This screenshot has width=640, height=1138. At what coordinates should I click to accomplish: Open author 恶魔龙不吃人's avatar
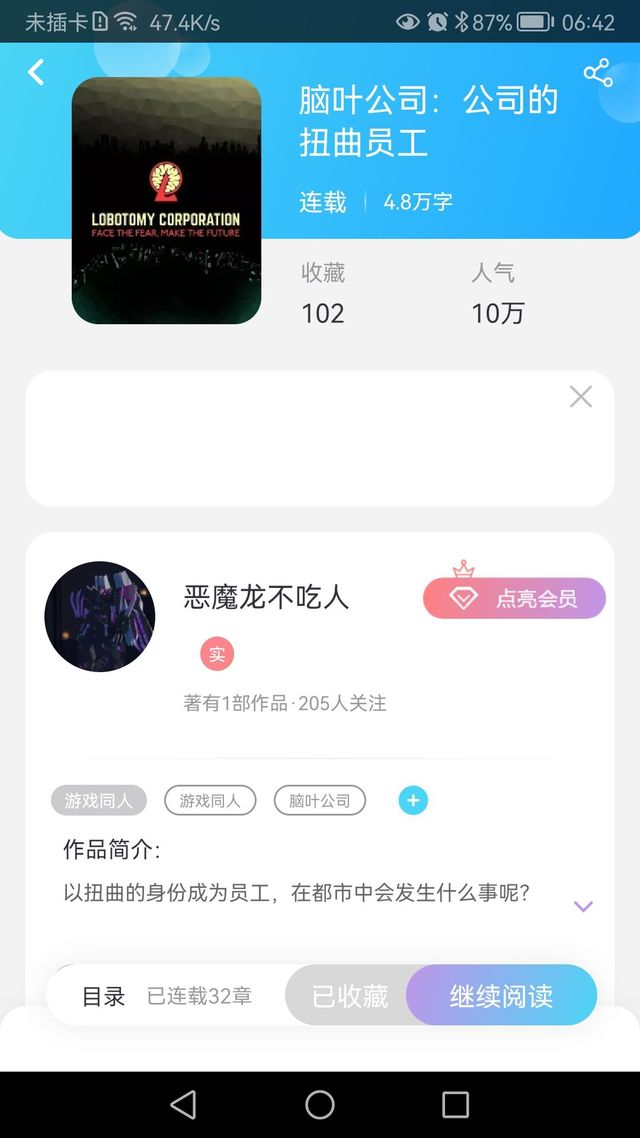click(x=100, y=616)
